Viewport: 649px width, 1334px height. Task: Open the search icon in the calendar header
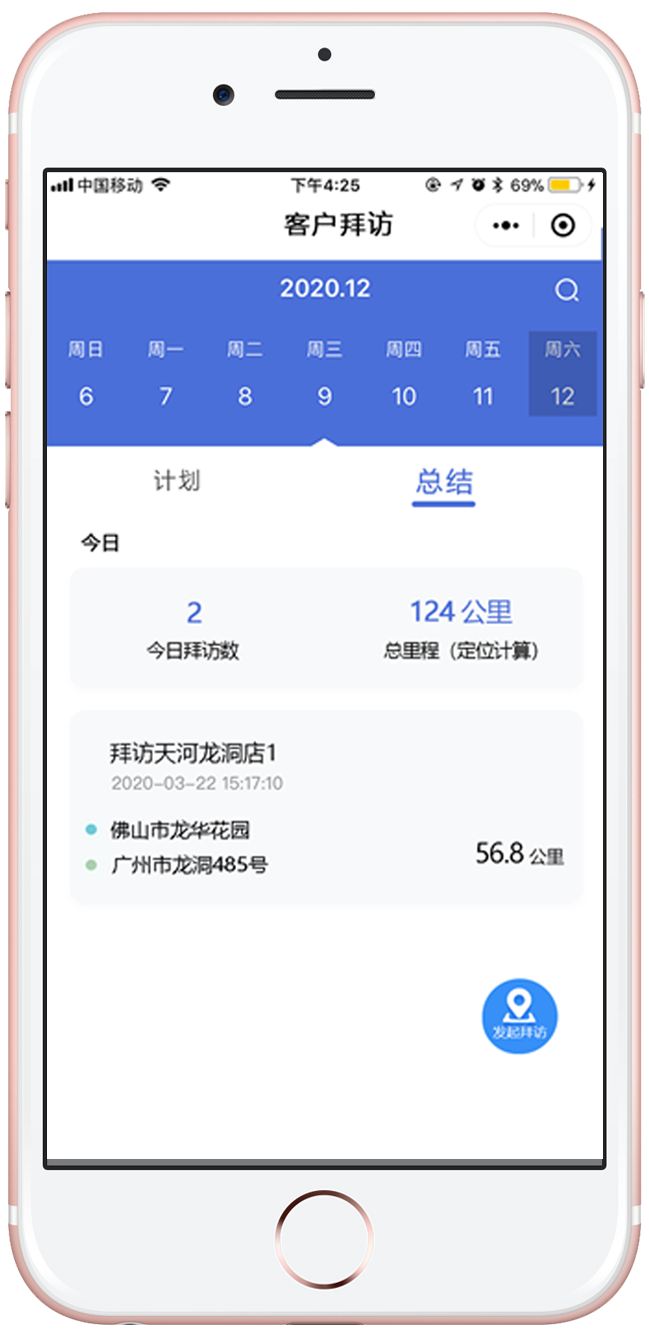coord(567,291)
